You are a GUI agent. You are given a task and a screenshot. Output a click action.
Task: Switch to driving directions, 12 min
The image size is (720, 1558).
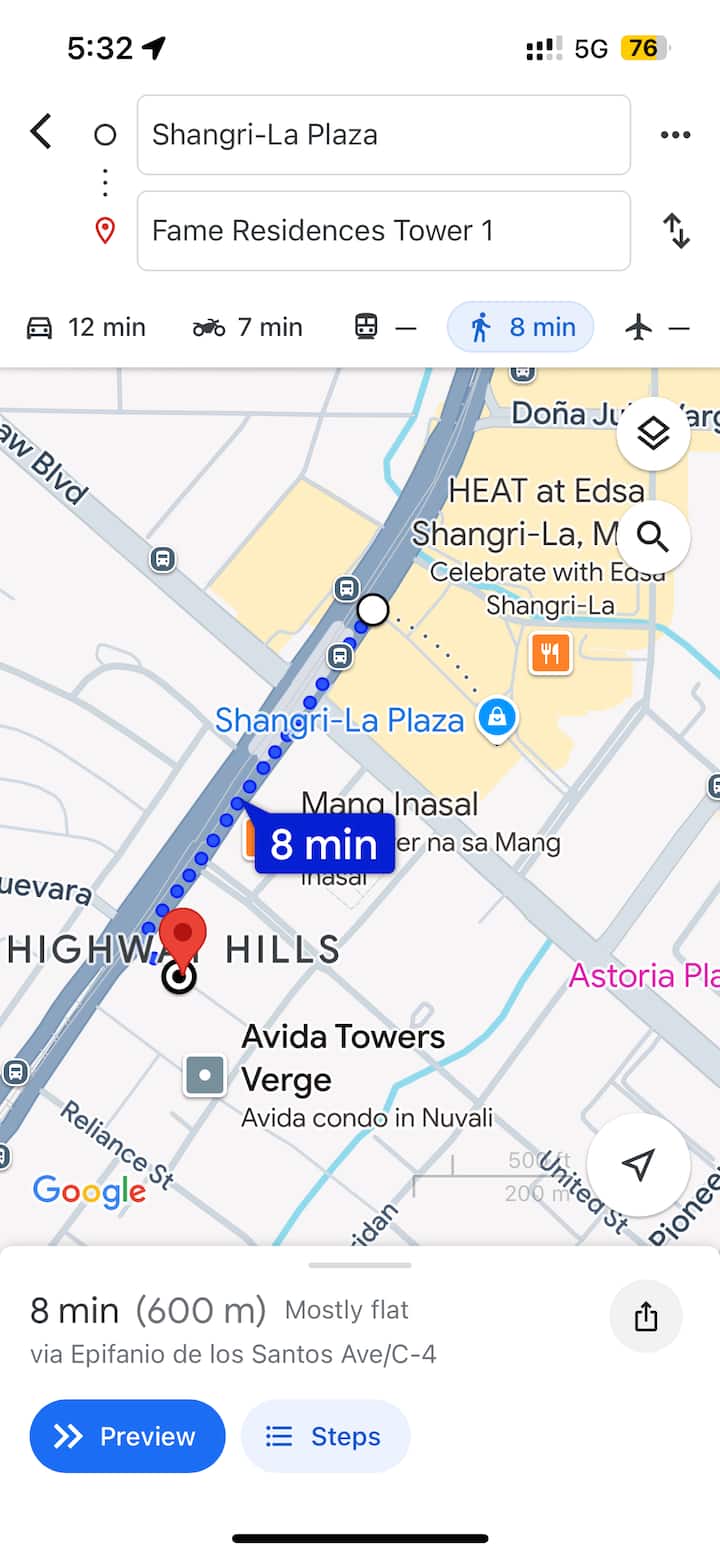[85, 327]
